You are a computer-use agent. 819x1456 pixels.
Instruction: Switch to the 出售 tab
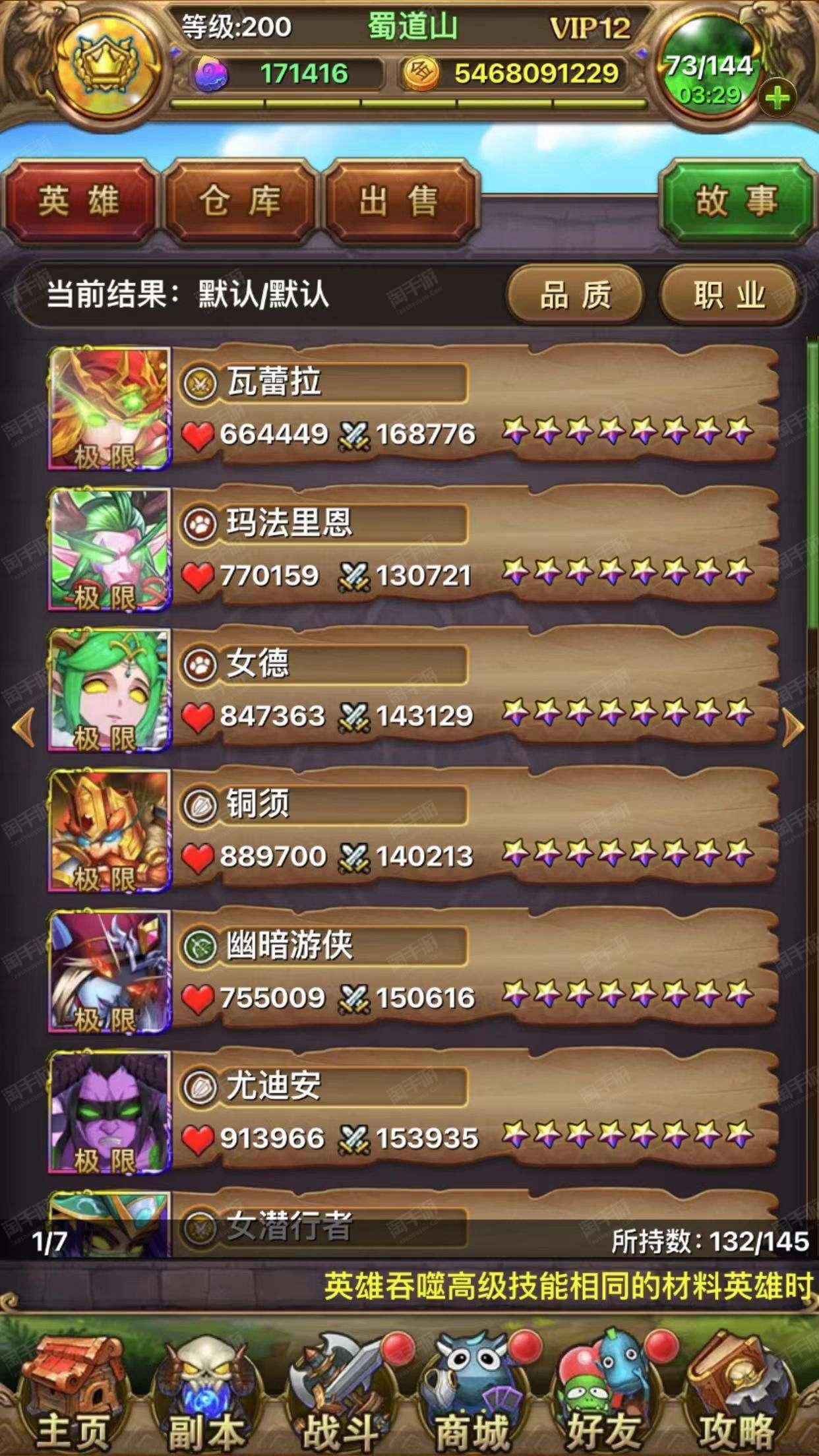click(400, 201)
